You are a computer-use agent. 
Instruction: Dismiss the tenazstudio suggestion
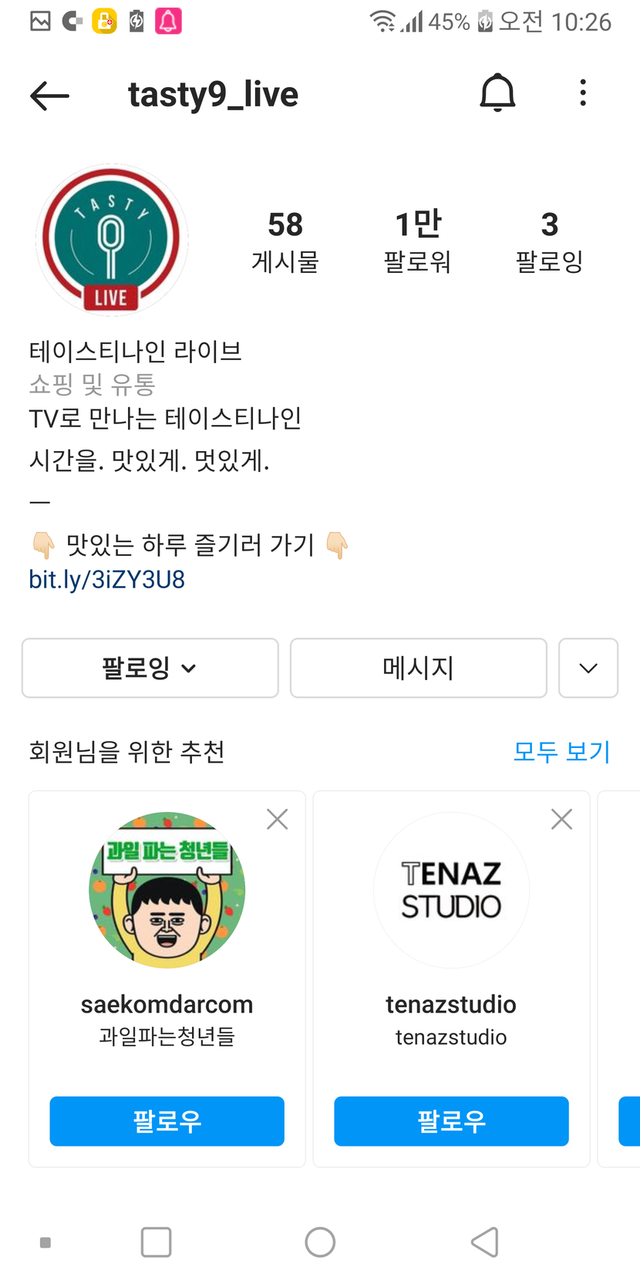[562, 820]
